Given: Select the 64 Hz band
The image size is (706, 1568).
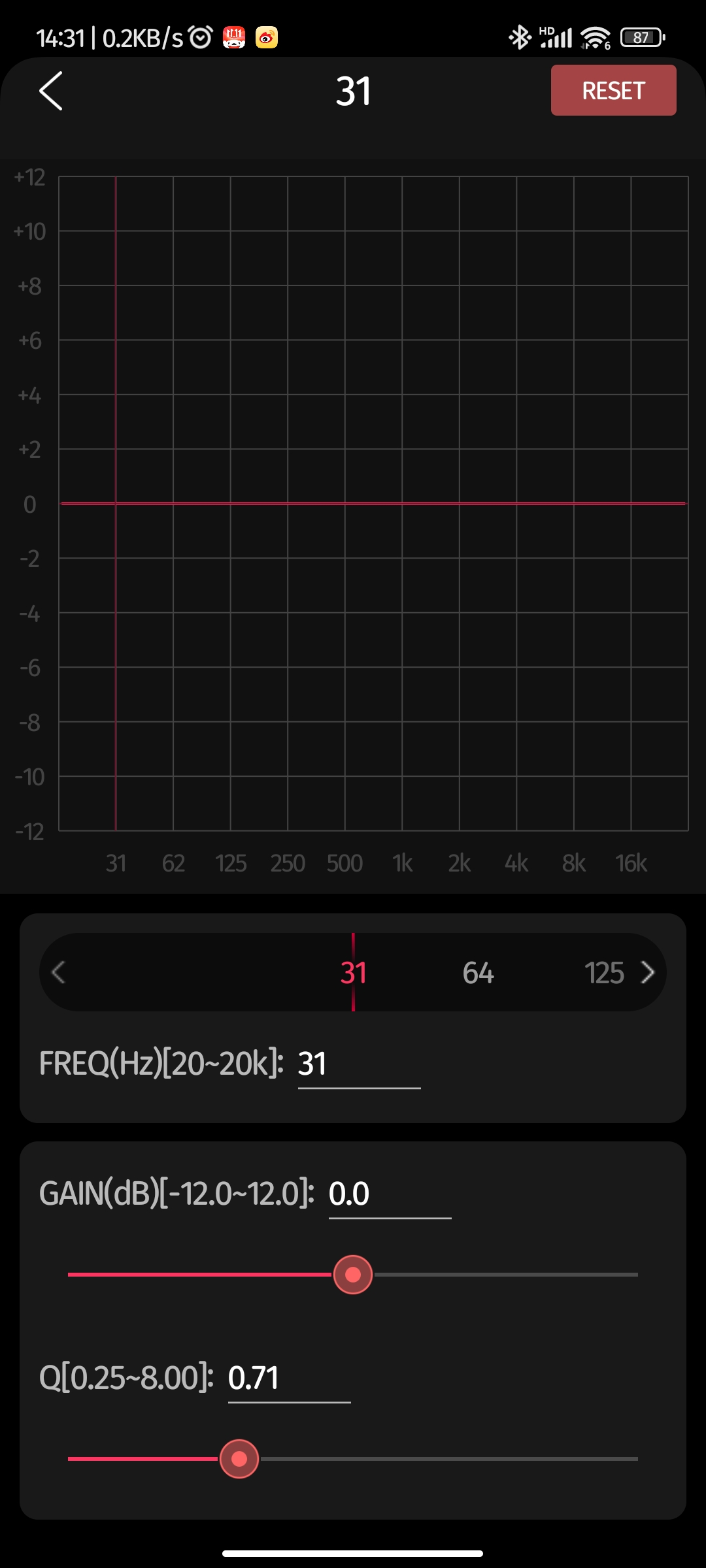Looking at the screenshot, I should [478, 973].
